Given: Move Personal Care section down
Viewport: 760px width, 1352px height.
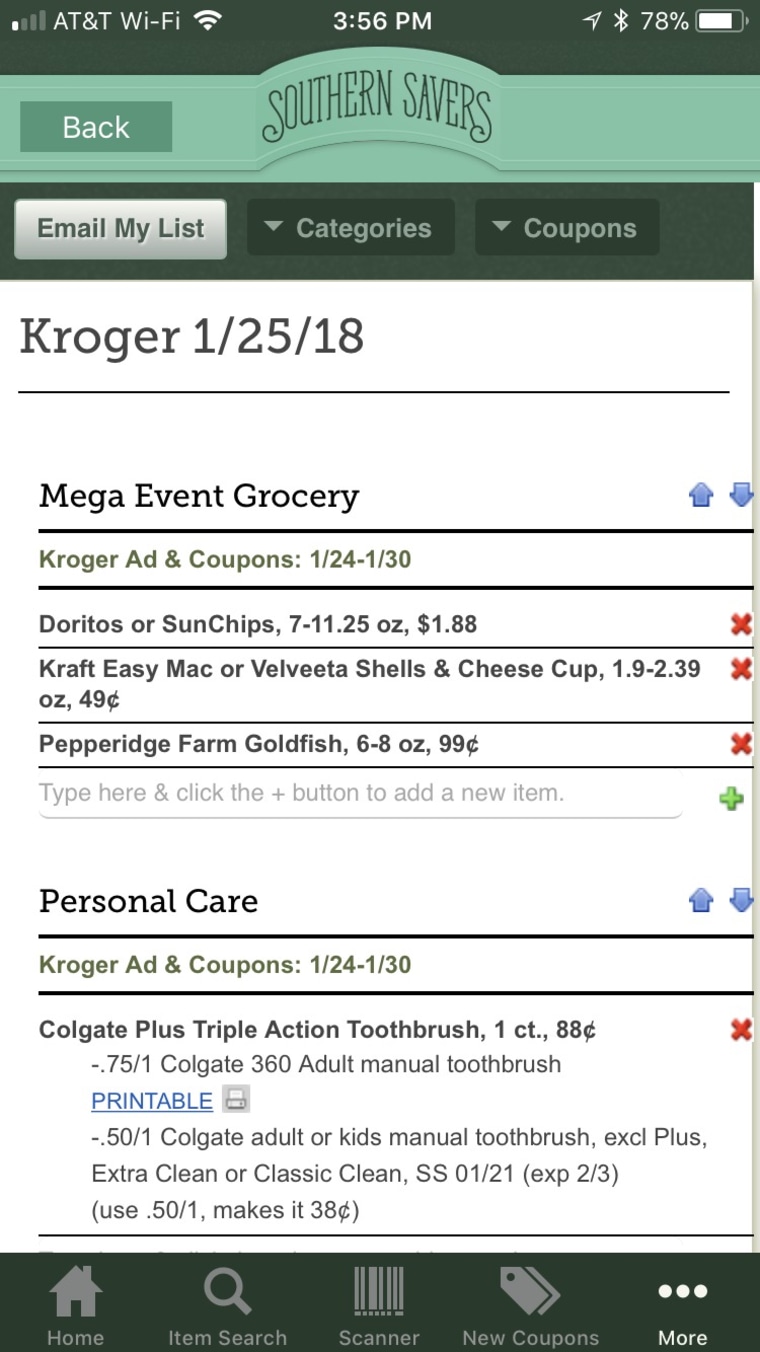Looking at the screenshot, I should pyautogui.click(x=741, y=901).
